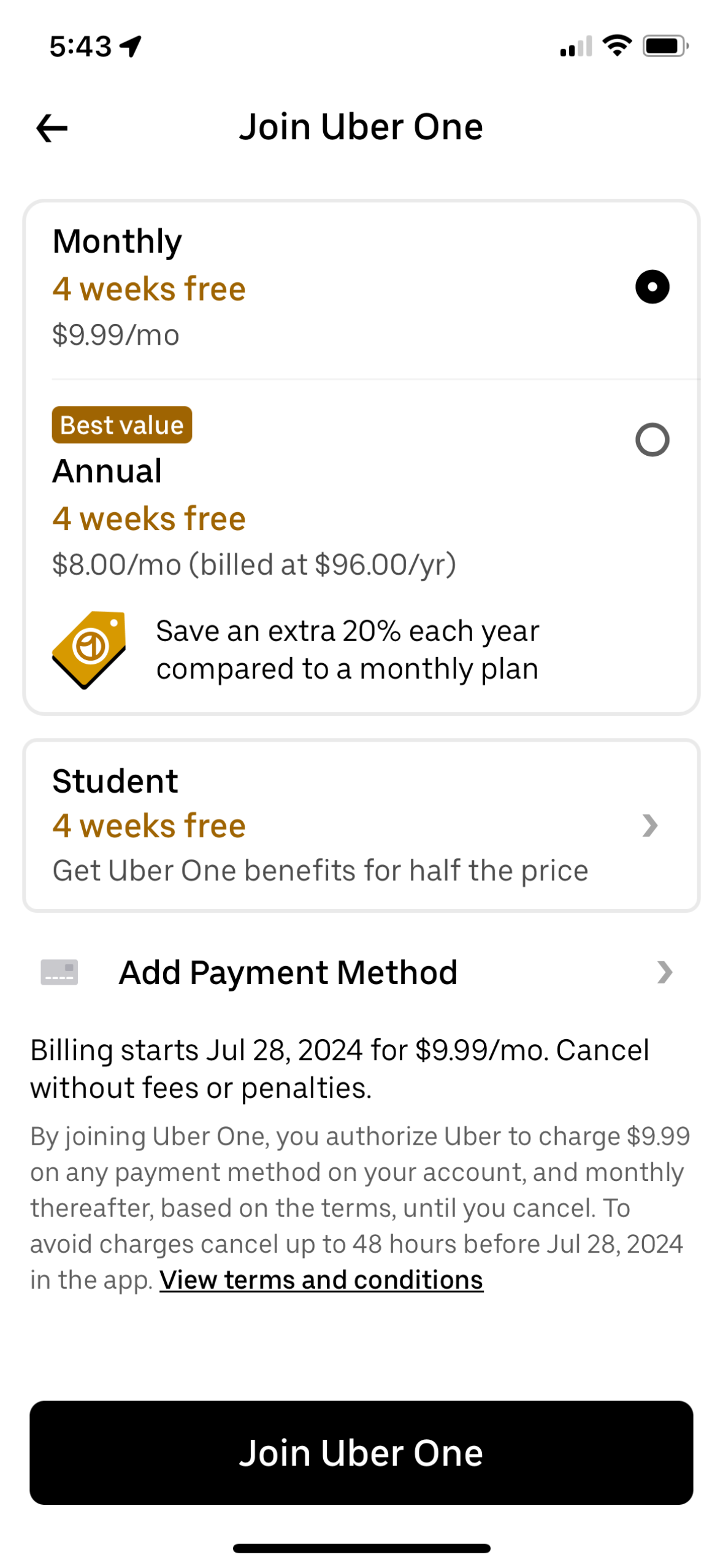This screenshot has height=1568, width=723.
Task: Open Add Payment Method via its chevron
Action: [x=665, y=972]
